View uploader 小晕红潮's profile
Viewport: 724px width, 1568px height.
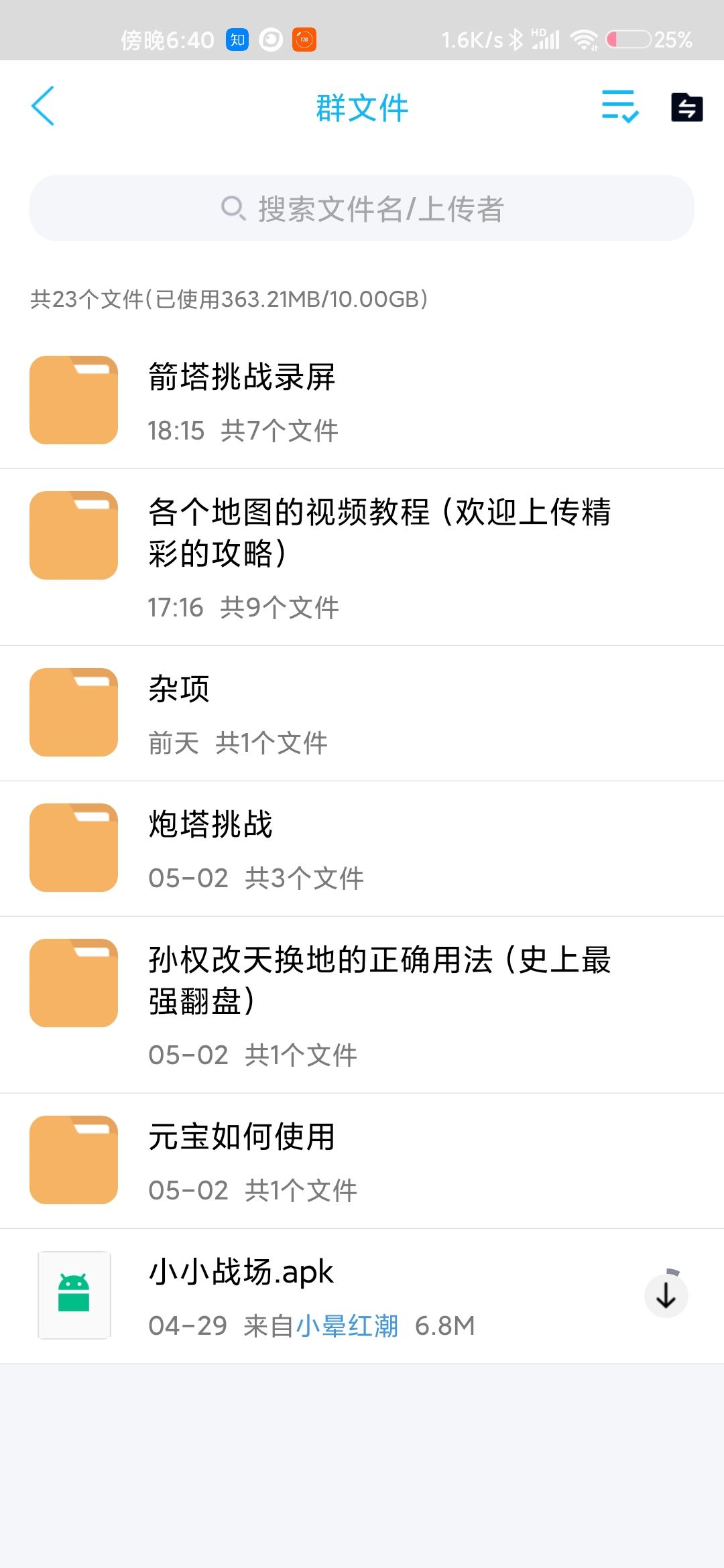pos(347,1325)
